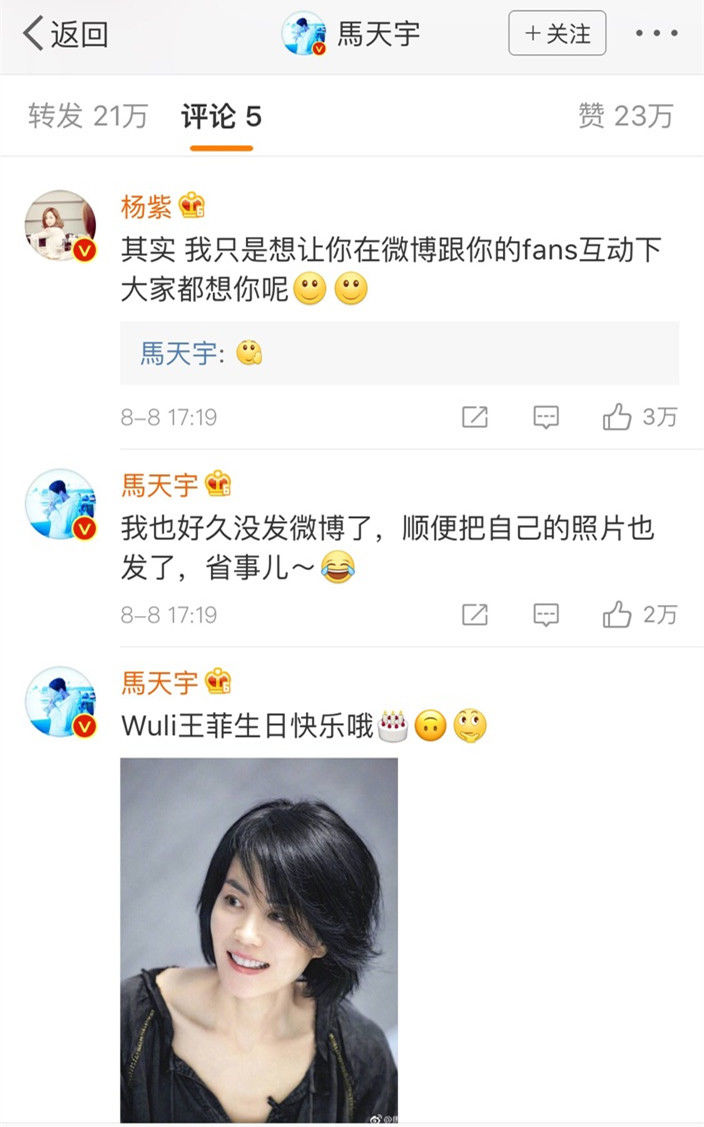704x1127 pixels.
Task: Open the three-dot overflow menu
Action: point(656,34)
